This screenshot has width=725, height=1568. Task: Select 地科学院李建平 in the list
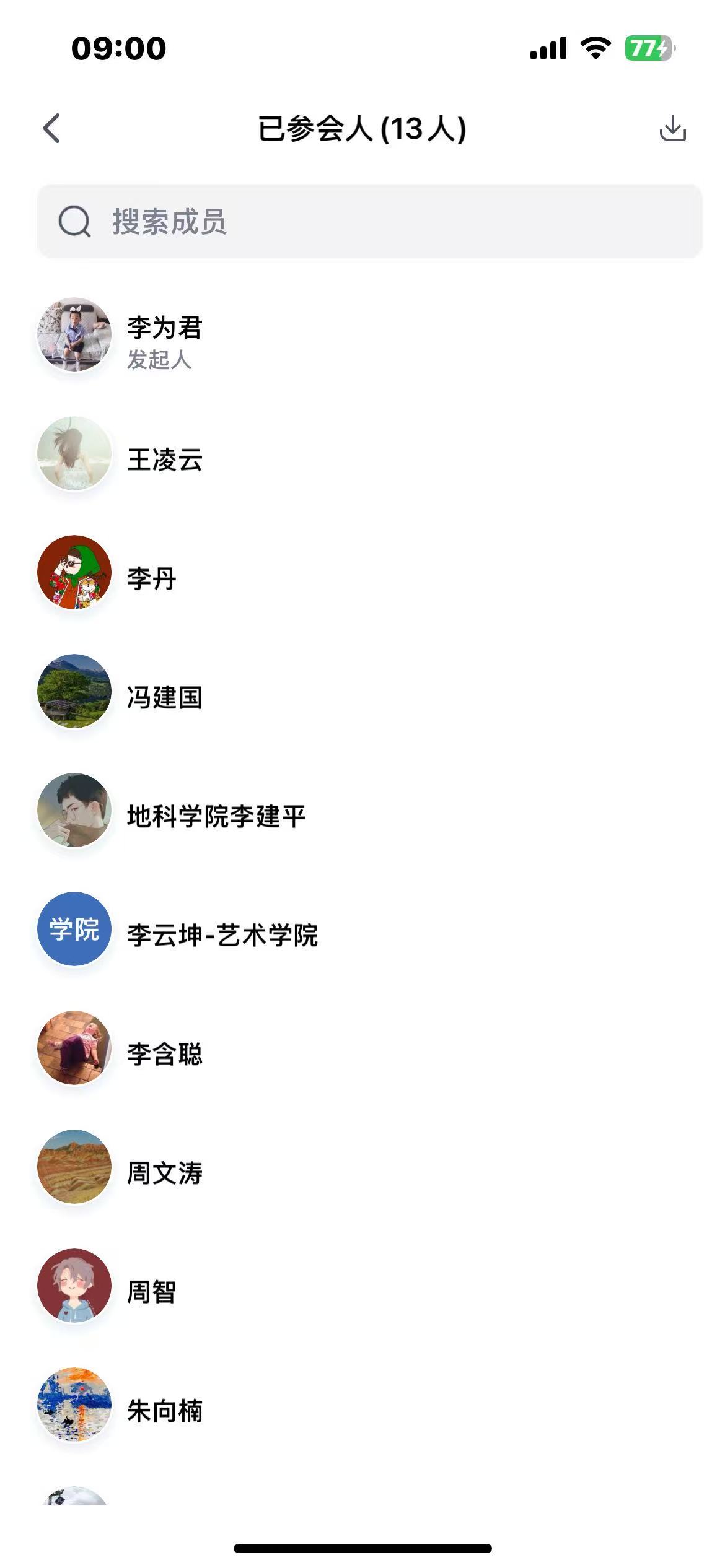click(x=216, y=816)
